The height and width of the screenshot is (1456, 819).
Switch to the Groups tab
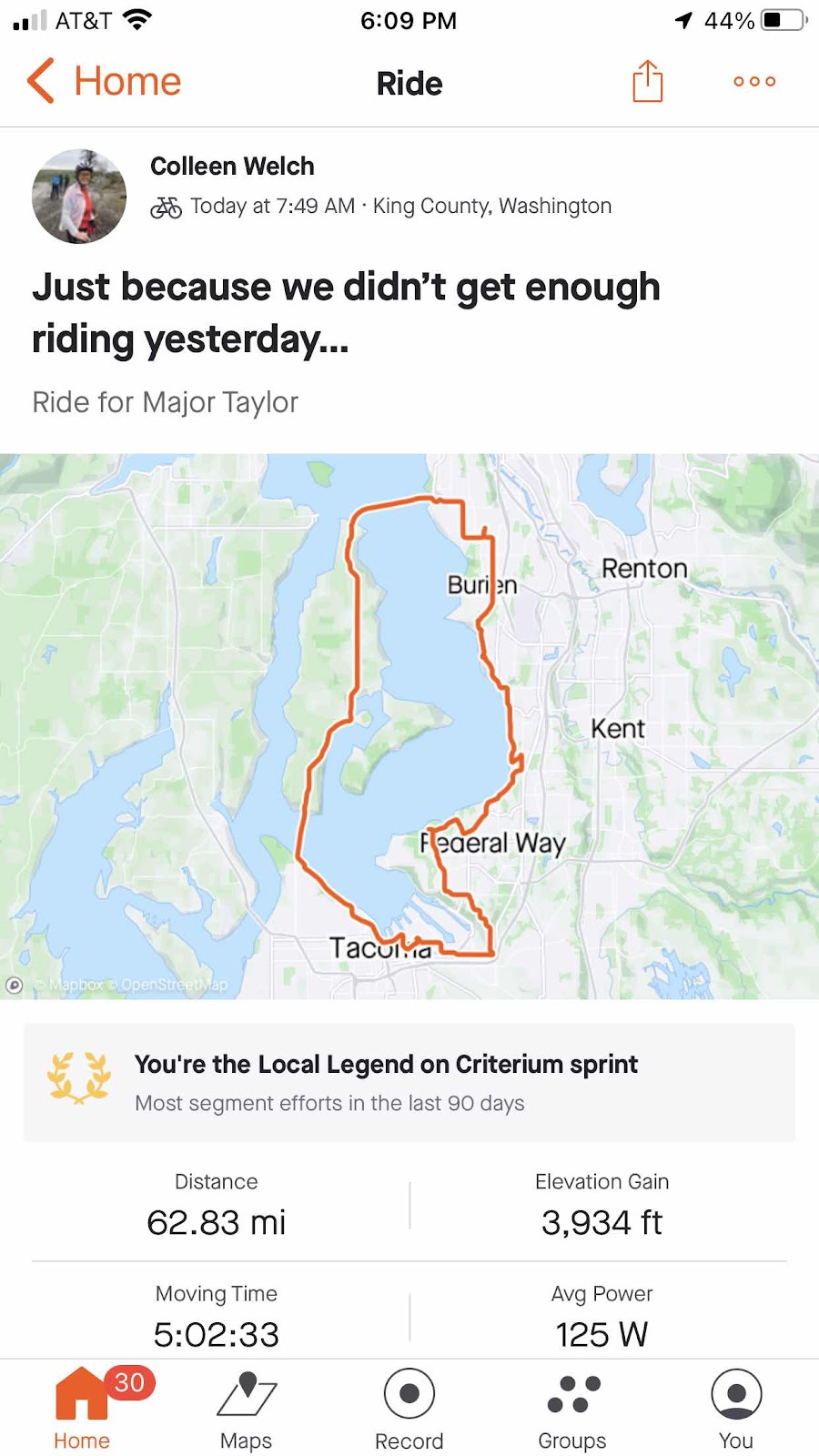tap(572, 1408)
